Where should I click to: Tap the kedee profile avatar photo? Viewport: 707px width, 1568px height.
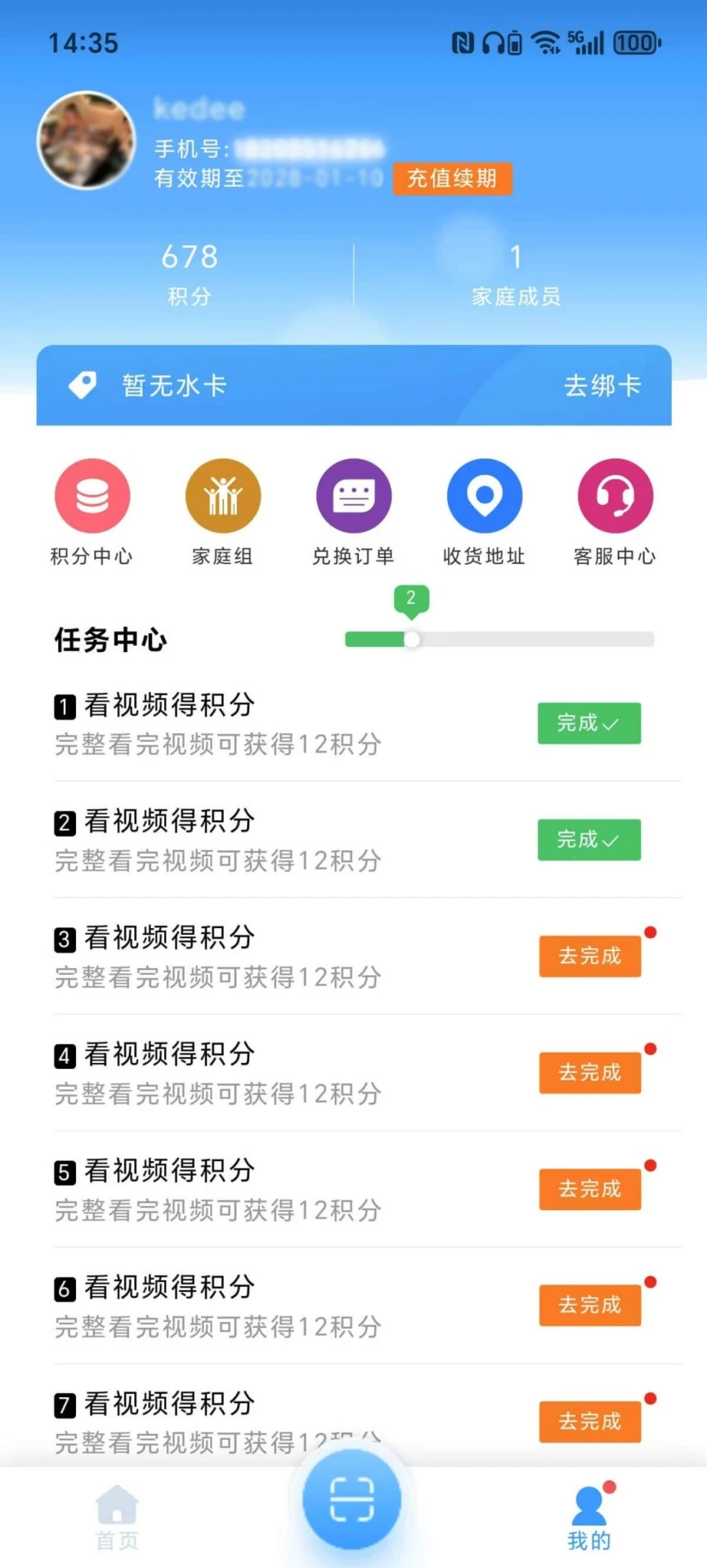86,140
